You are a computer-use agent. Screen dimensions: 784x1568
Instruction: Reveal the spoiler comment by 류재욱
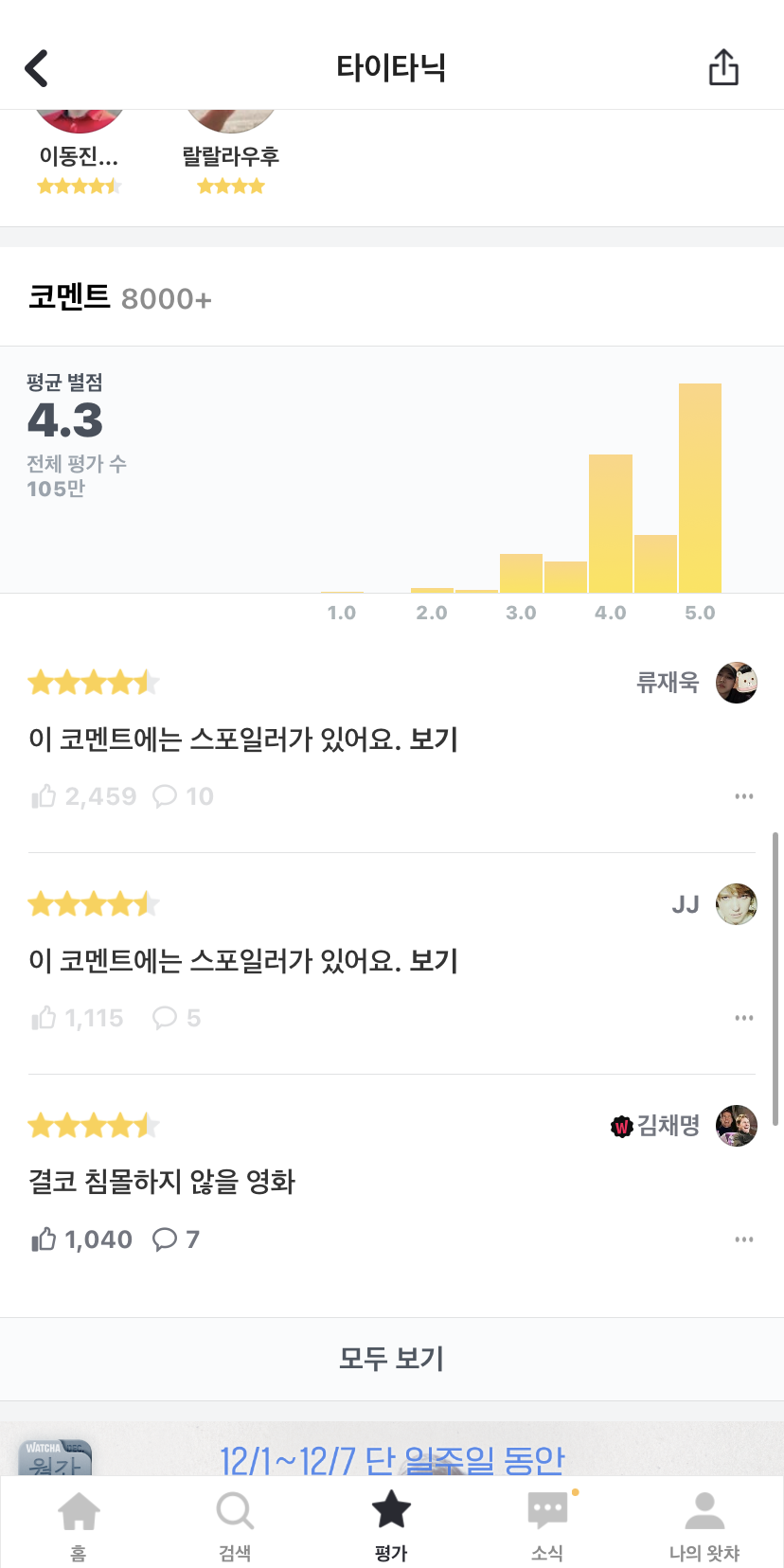(434, 739)
